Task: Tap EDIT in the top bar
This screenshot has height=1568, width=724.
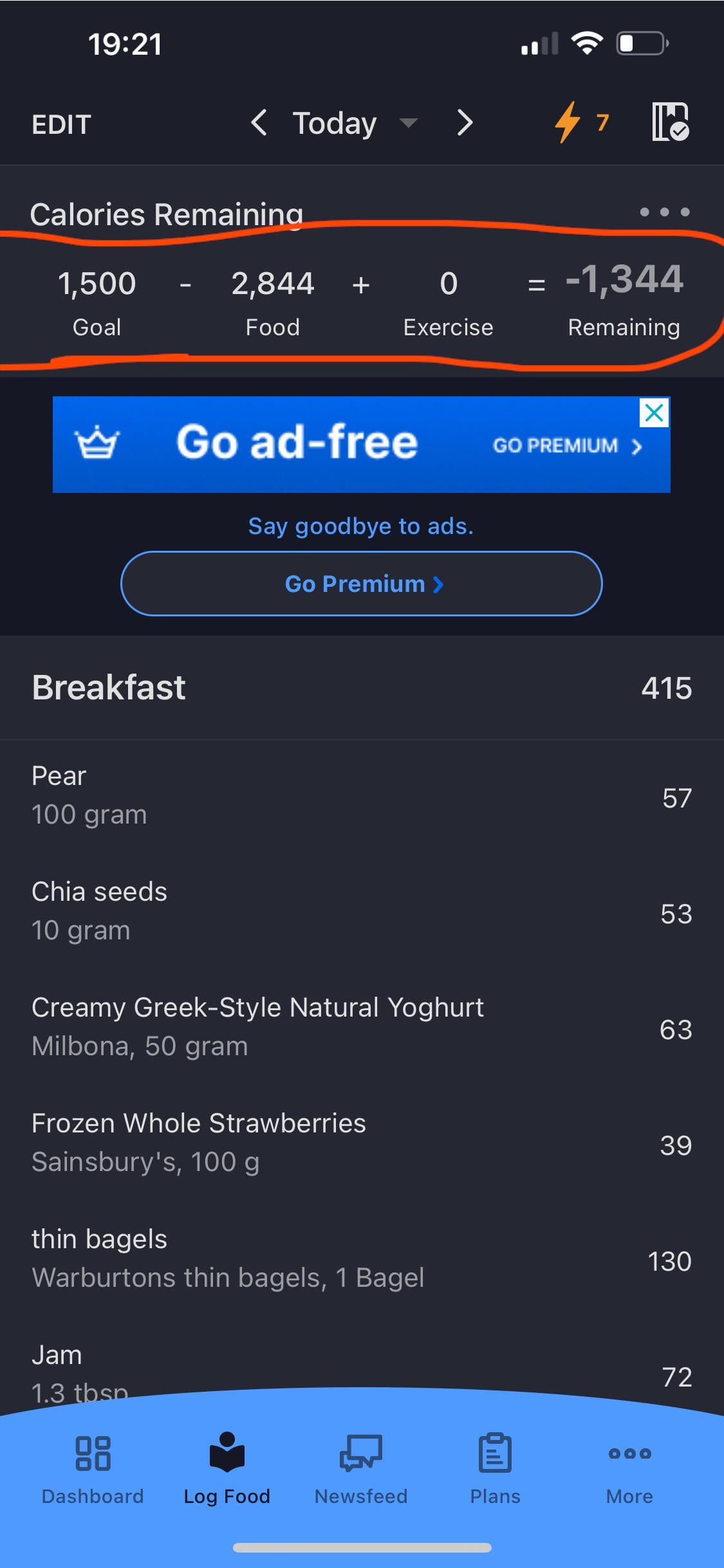Action: pos(61,124)
